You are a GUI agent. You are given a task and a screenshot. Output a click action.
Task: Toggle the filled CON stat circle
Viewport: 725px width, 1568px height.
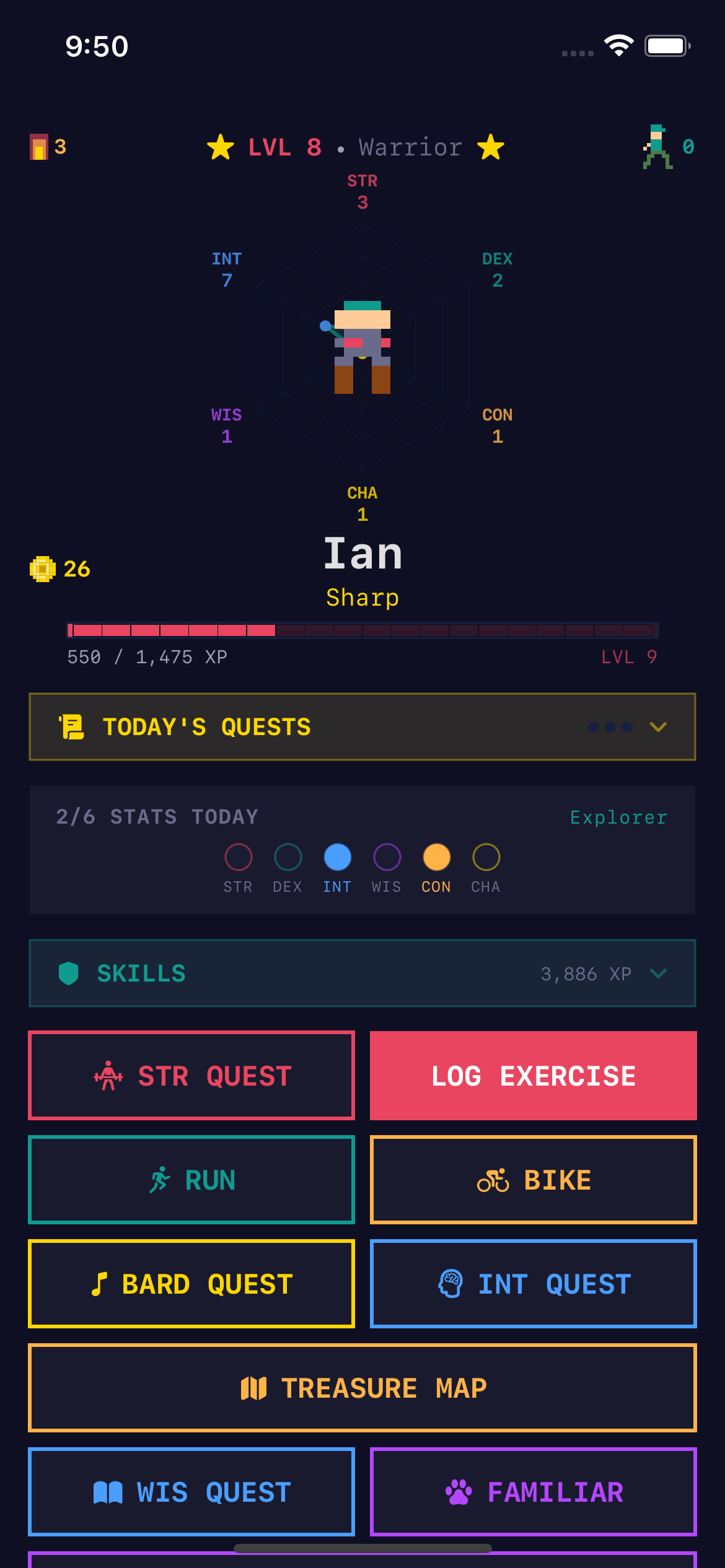436,858
